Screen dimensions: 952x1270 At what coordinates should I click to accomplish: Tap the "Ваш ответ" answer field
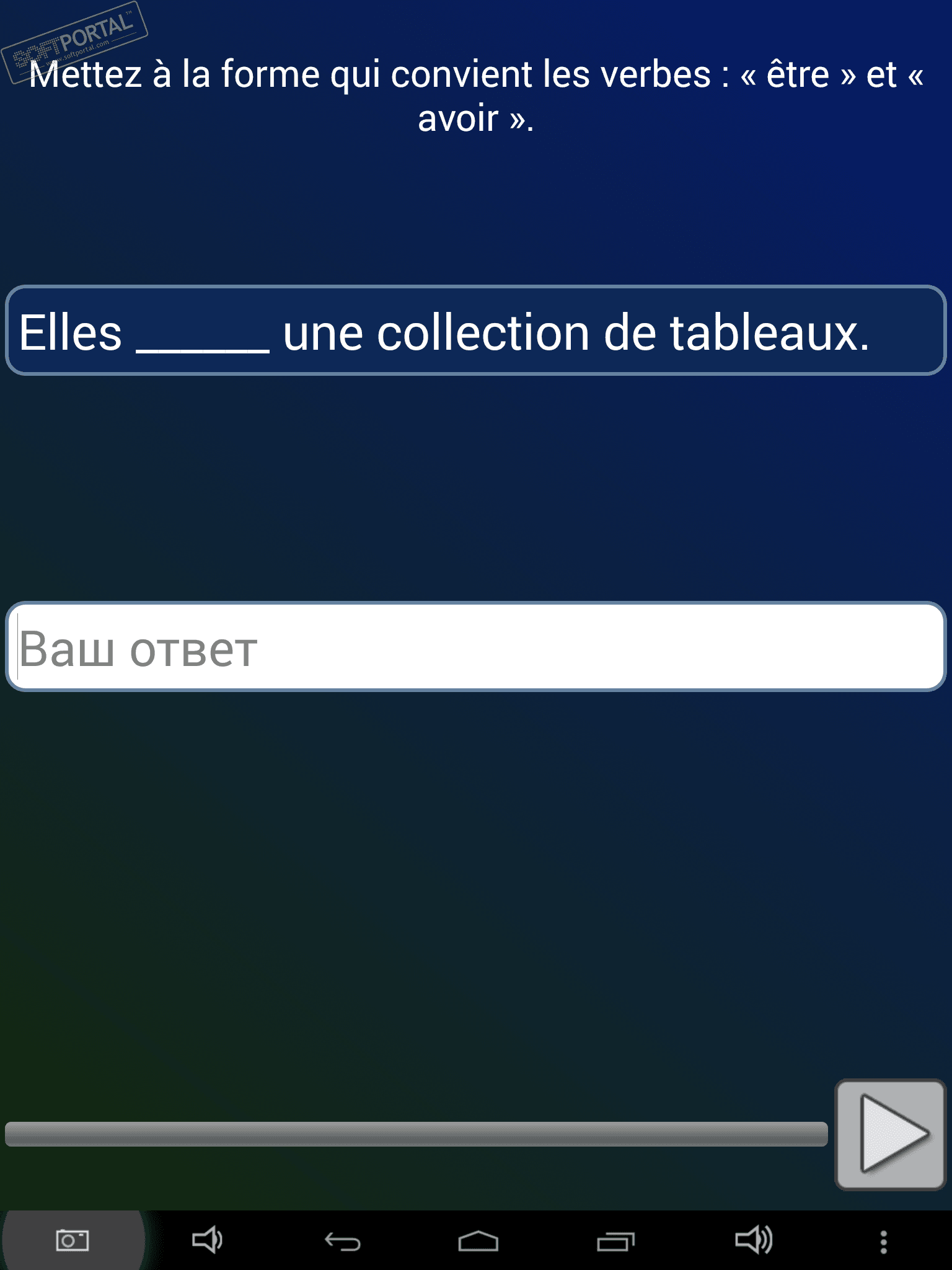(x=476, y=647)
